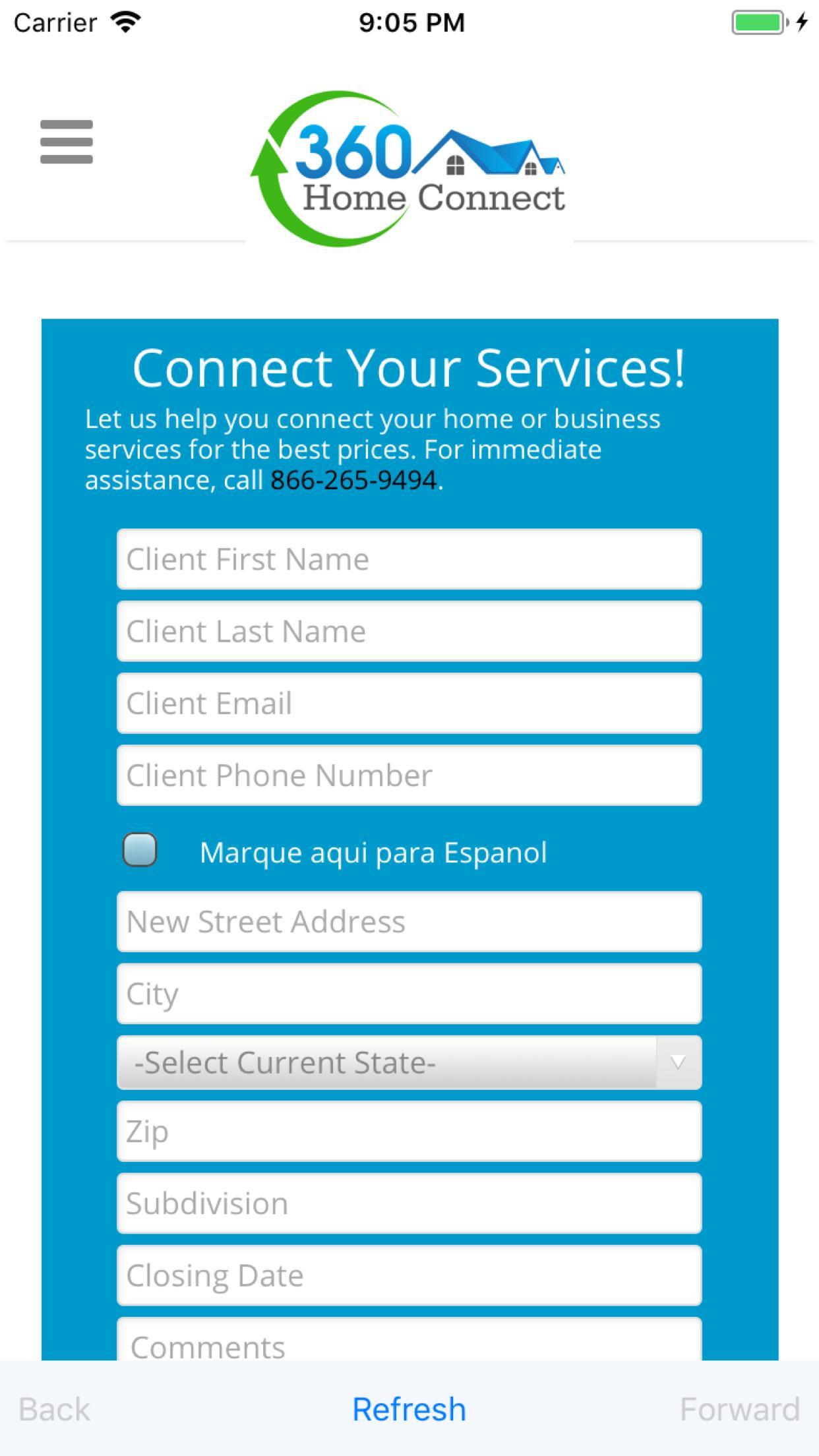Image resolution: width=819 pixels, height=1456 pixels.
Task: Click the charging bolt icon
Action: coord(801,22)
